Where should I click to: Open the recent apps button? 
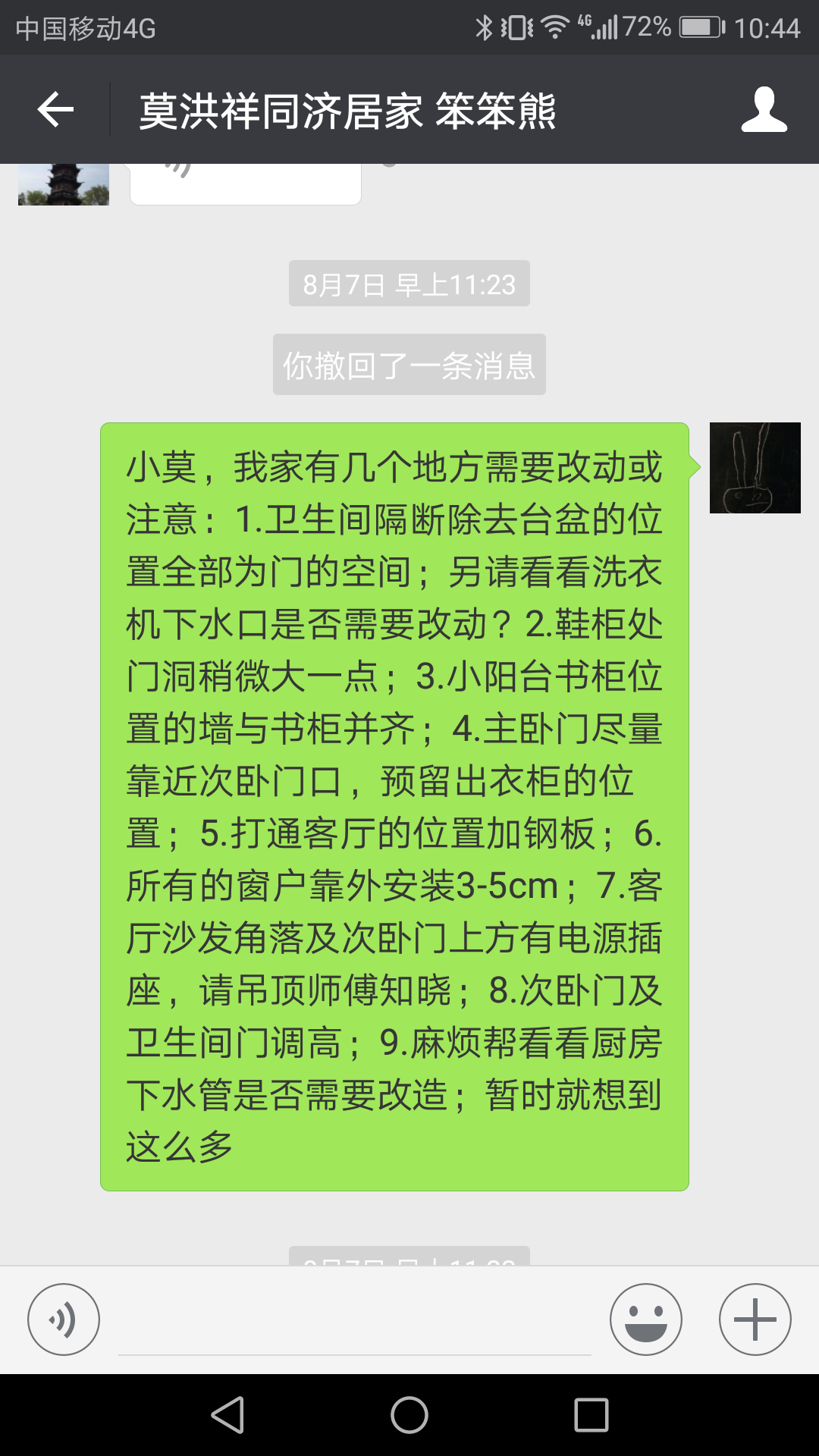[x=591, y=1415]
